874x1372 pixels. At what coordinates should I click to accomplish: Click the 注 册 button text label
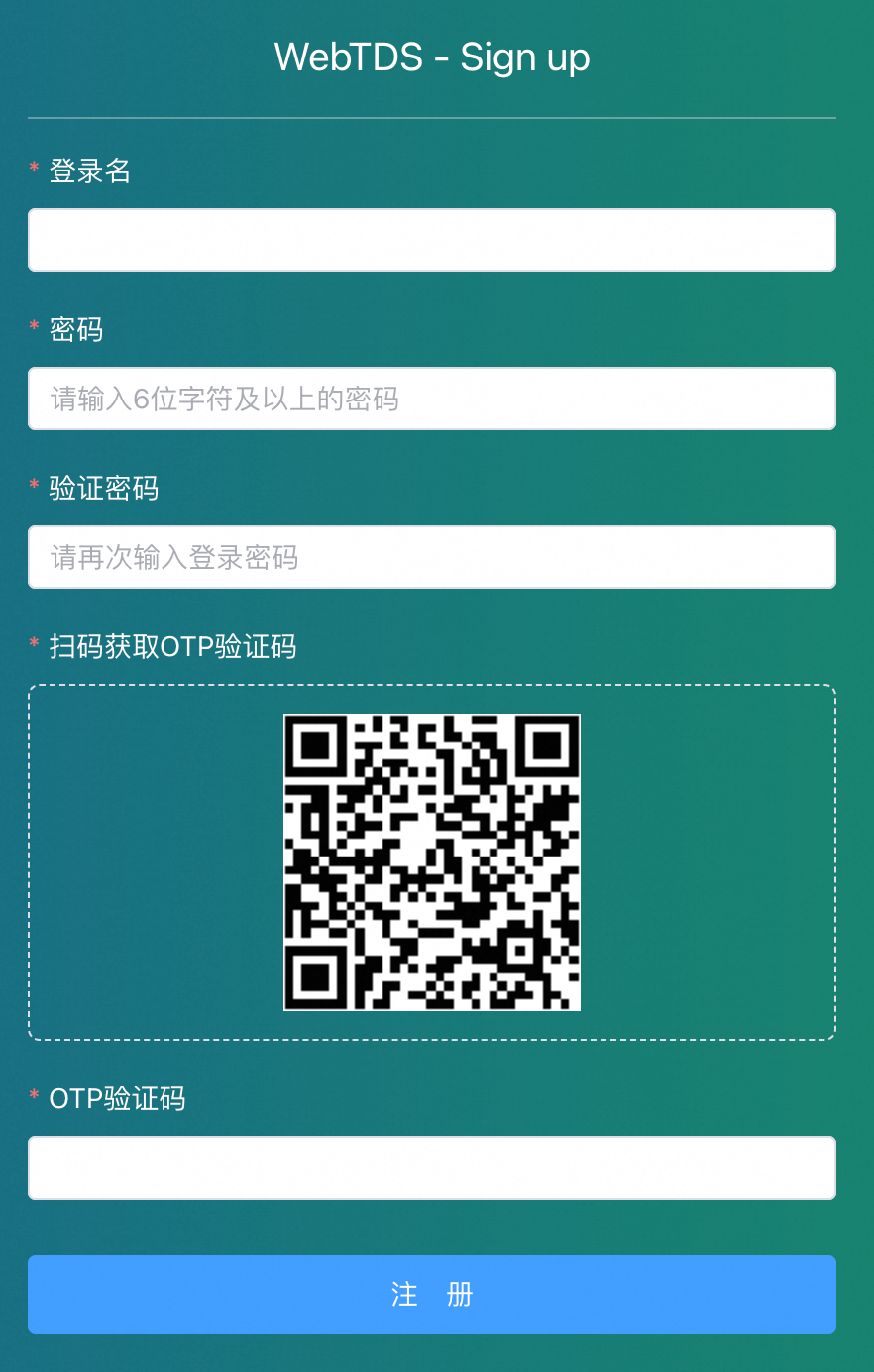[432, 1295]
